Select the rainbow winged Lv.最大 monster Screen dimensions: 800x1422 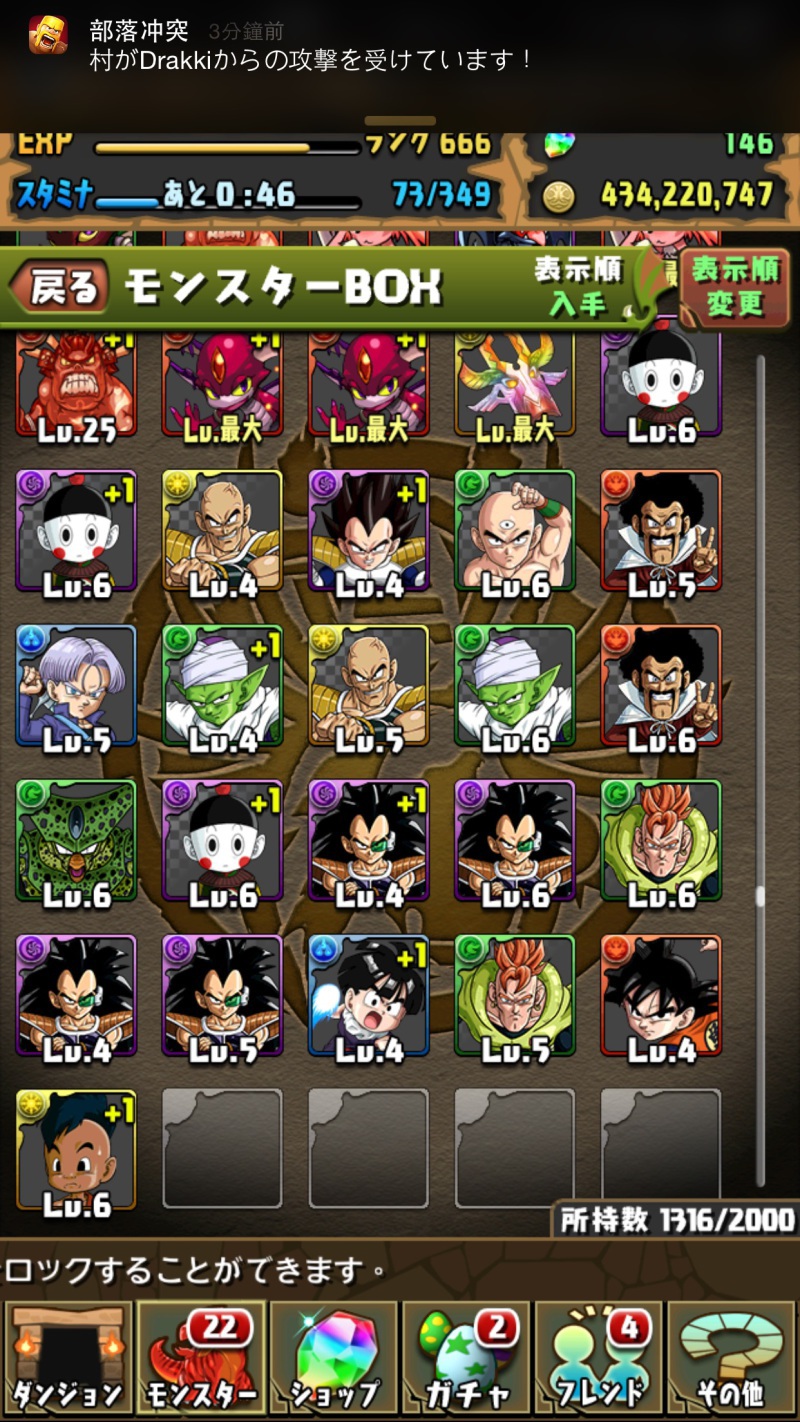point(515,388)
